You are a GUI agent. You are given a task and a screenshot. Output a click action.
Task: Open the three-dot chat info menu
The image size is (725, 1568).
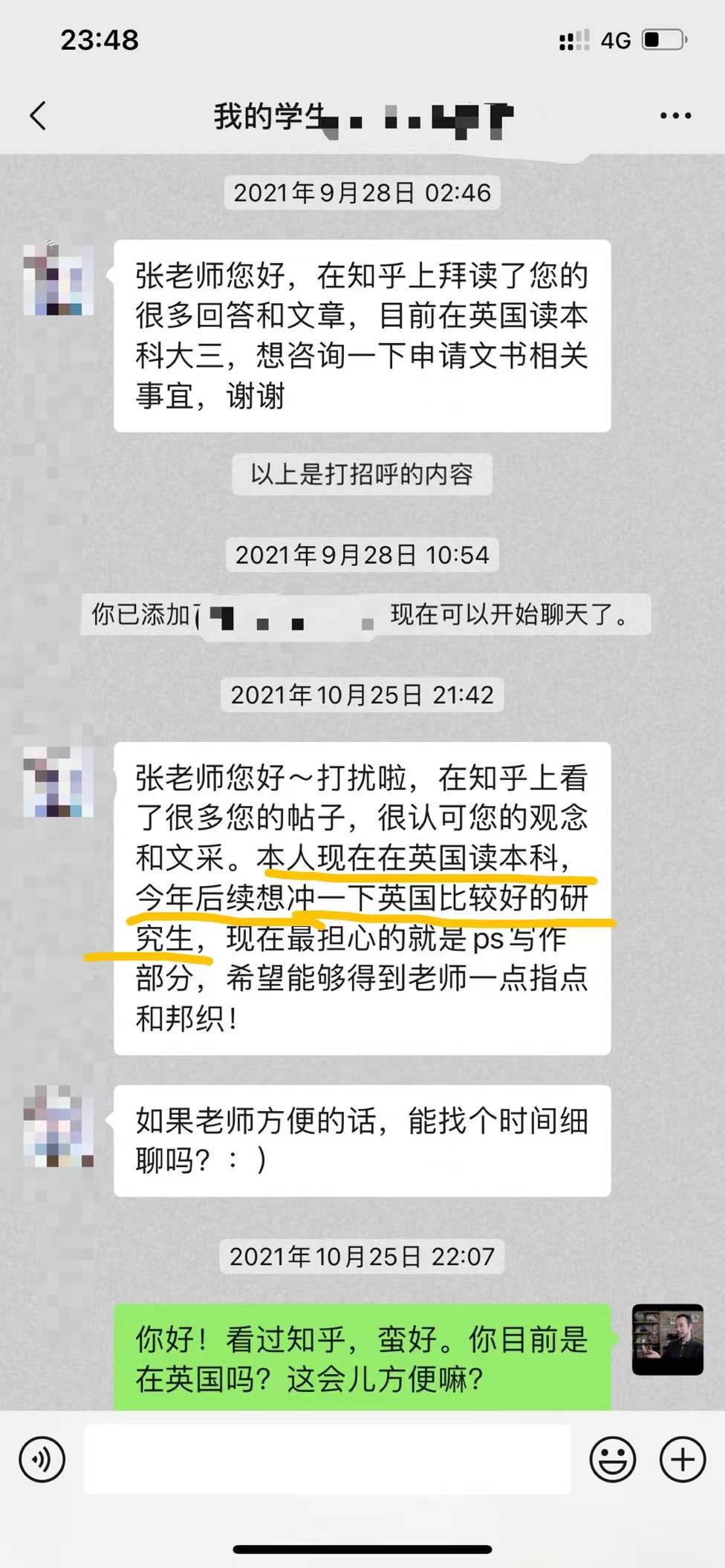click(x=675, y=116)
